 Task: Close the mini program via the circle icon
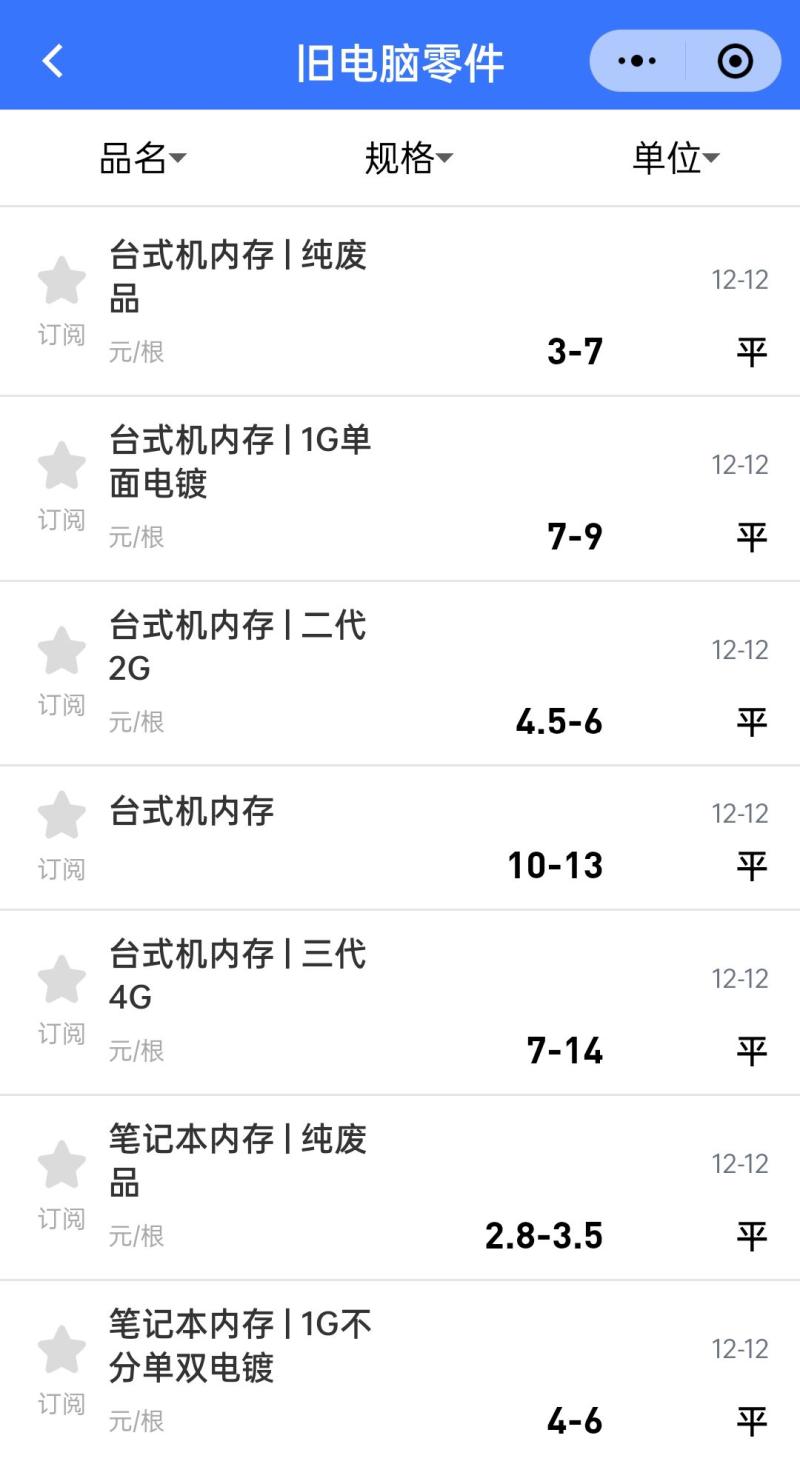coord(735,61)
